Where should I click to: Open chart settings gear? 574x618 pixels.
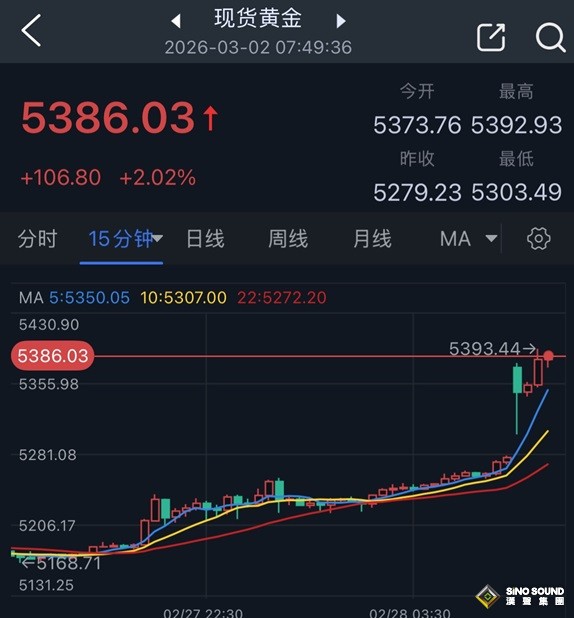coord(539,238)
